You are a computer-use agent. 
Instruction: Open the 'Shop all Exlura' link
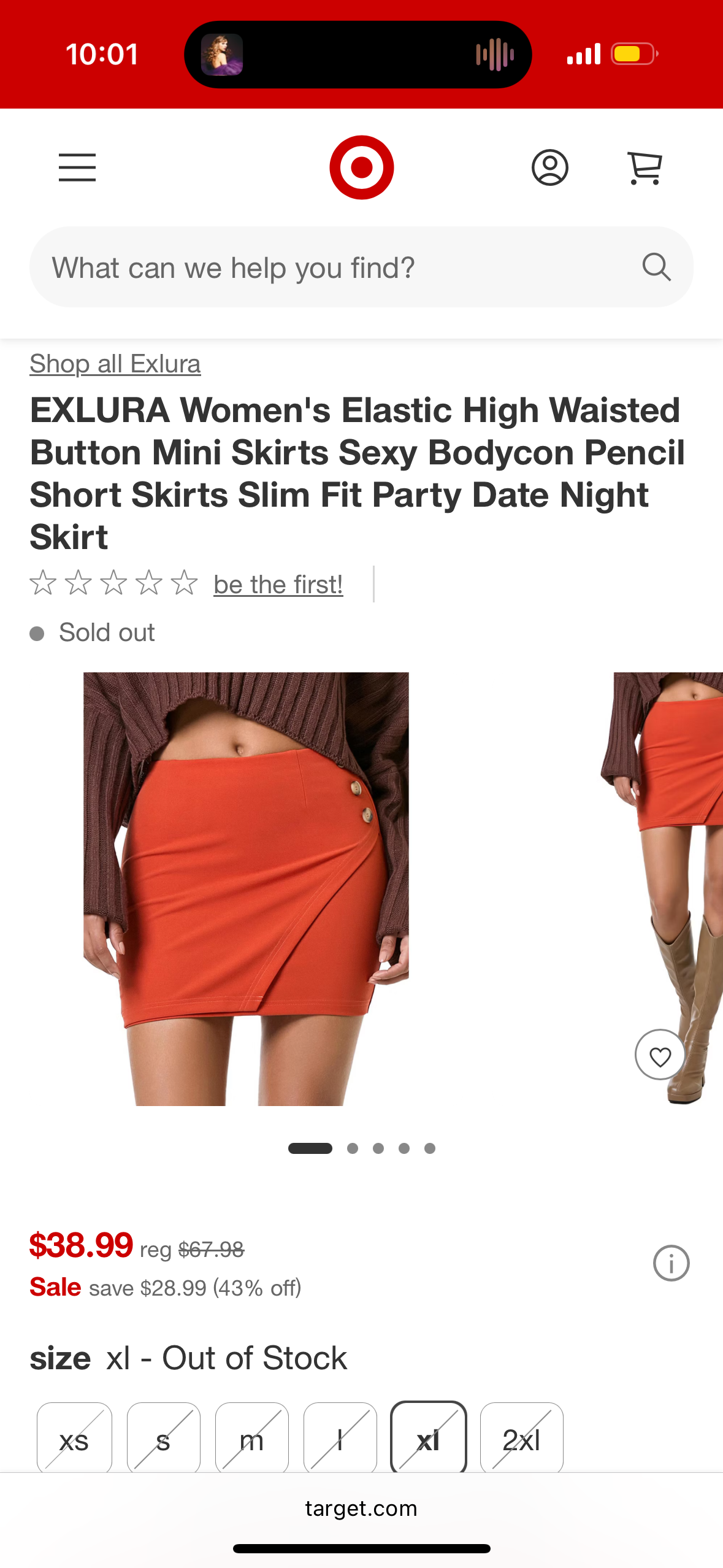(115, 364)
